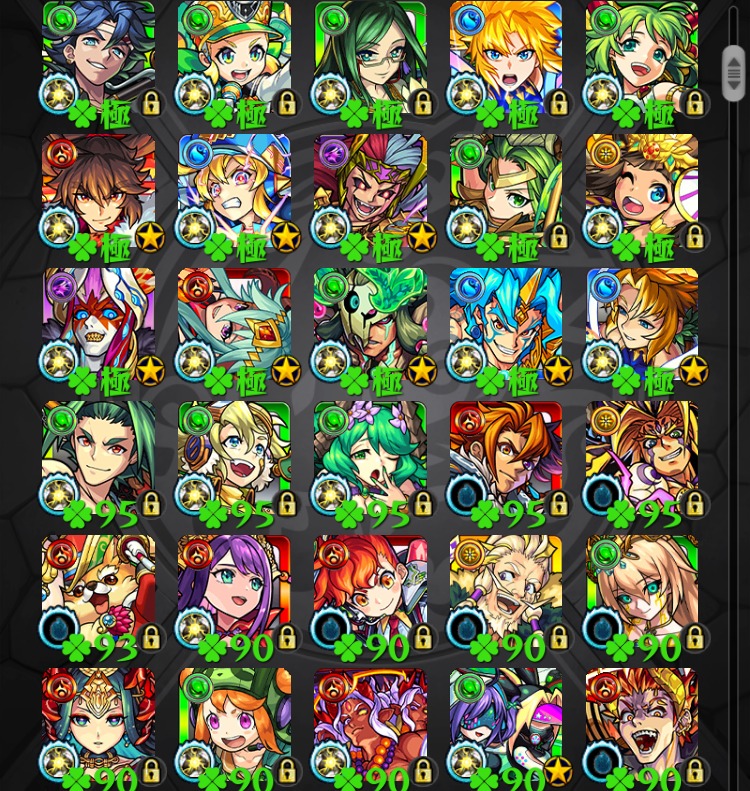Select the blue-haired water warrior with star
750x791 pixels.
pyautogui.click(x=506, y=327)
